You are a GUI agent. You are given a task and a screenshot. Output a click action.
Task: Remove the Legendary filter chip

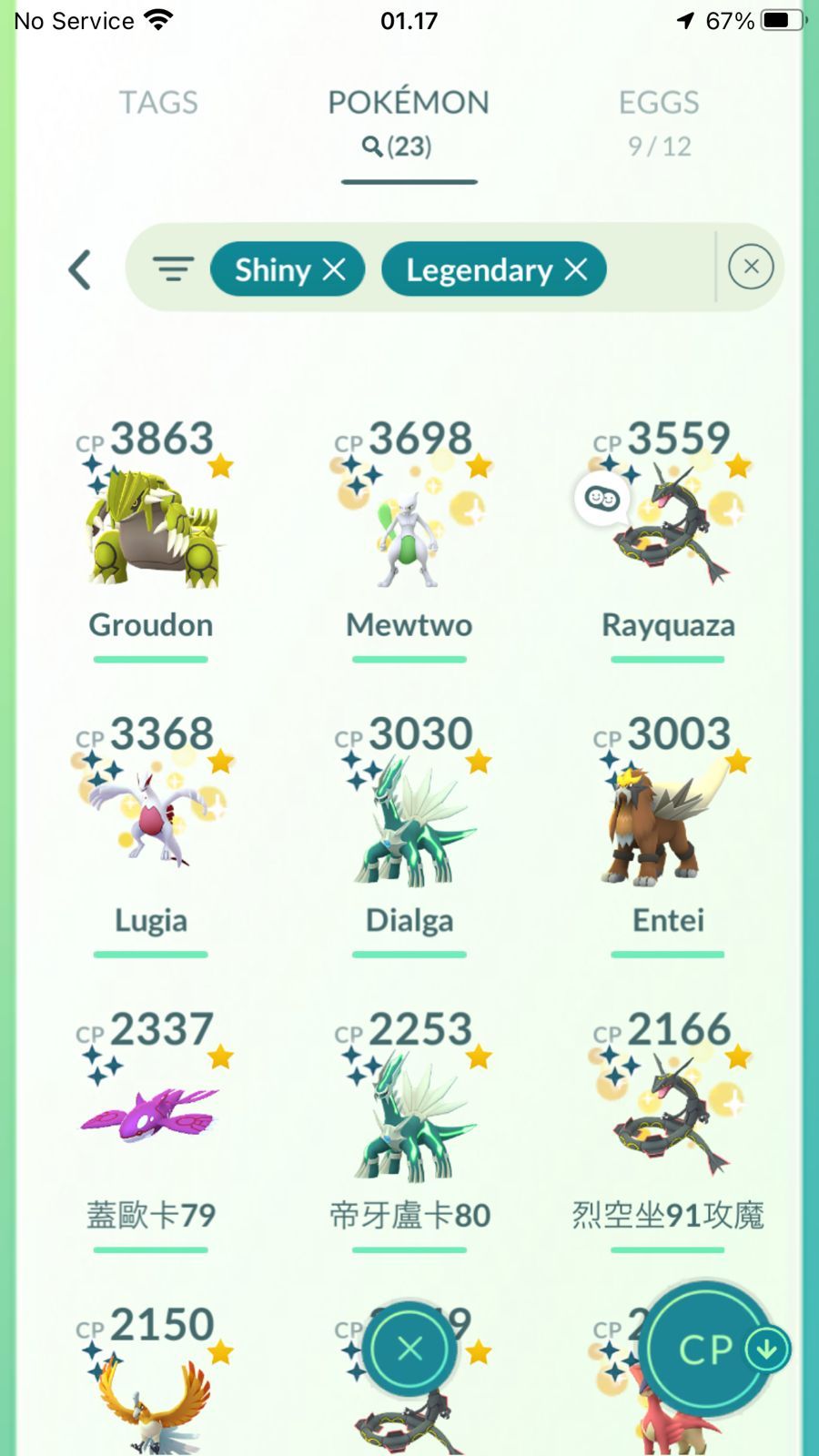(576, 269)
